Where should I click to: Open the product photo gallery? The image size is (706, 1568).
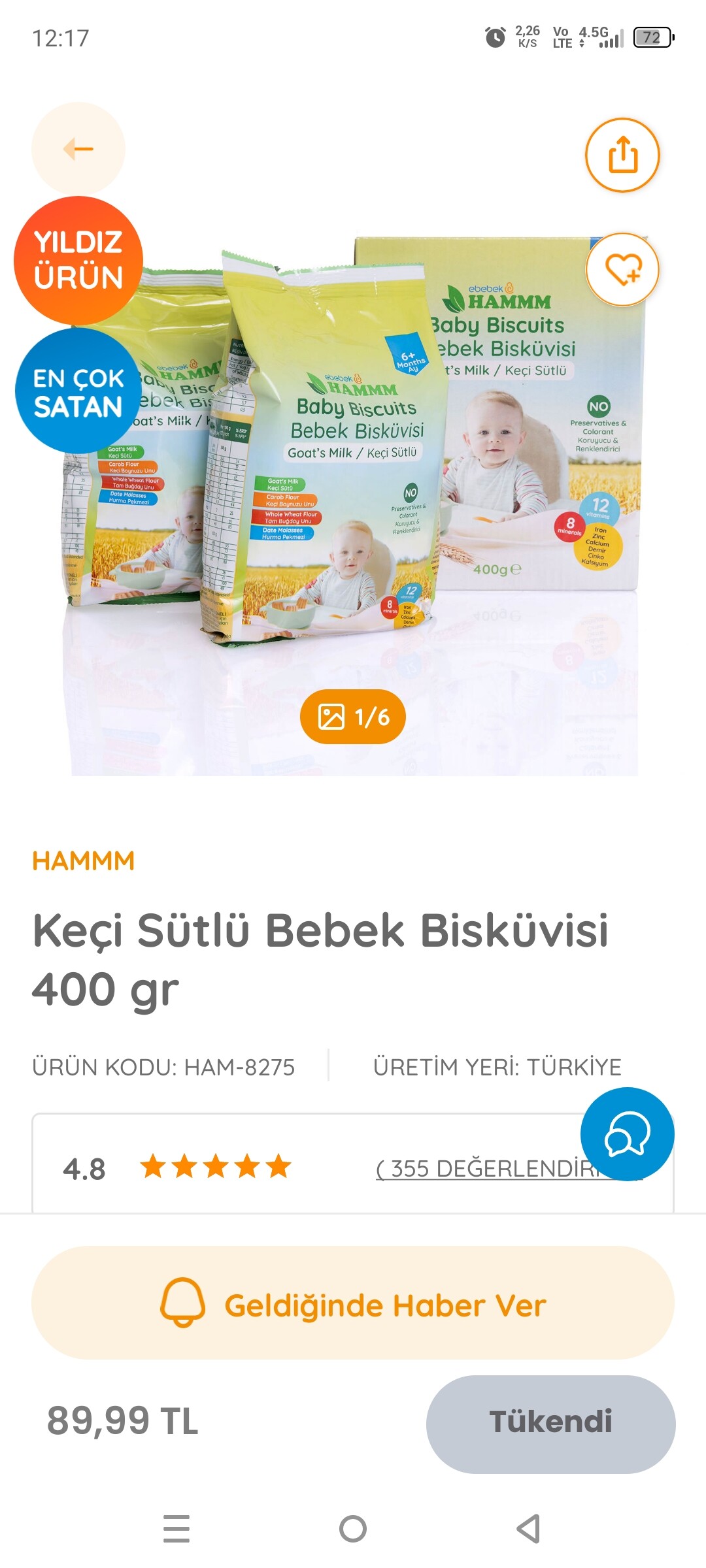353,717
